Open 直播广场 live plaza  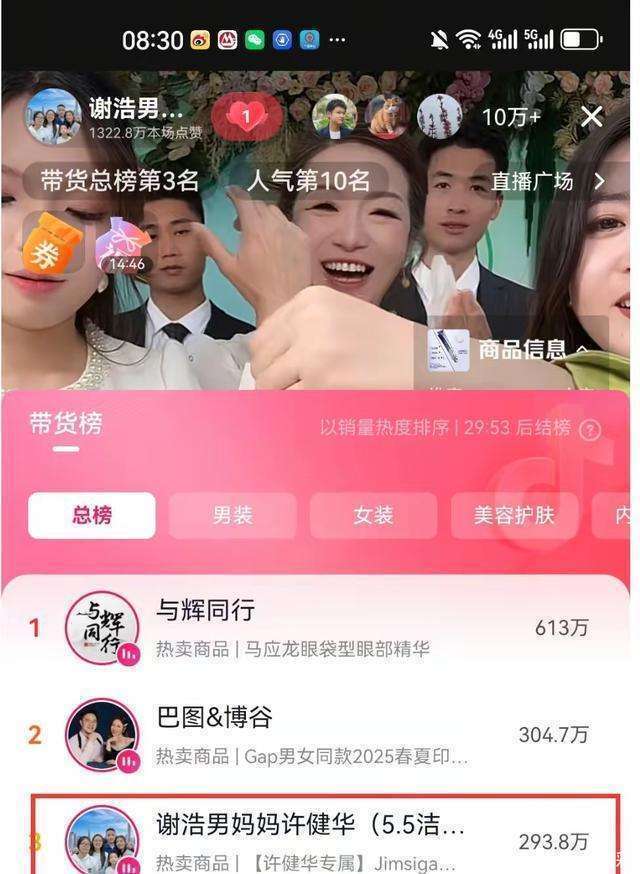[547, 181]
